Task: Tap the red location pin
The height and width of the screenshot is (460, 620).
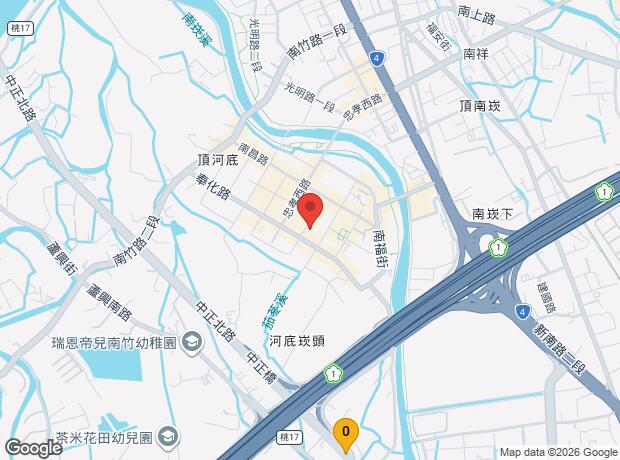Action: [310, 210]
